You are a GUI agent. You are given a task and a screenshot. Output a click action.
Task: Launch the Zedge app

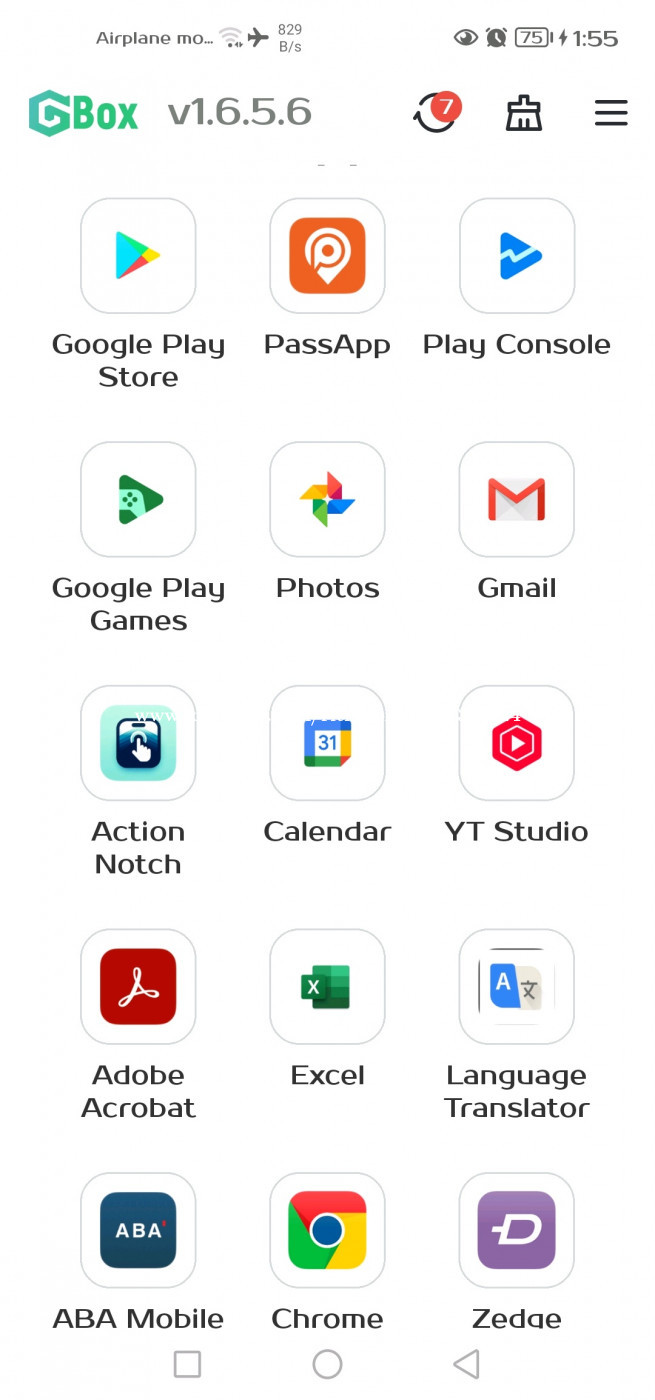click(x=517, y=1230)
